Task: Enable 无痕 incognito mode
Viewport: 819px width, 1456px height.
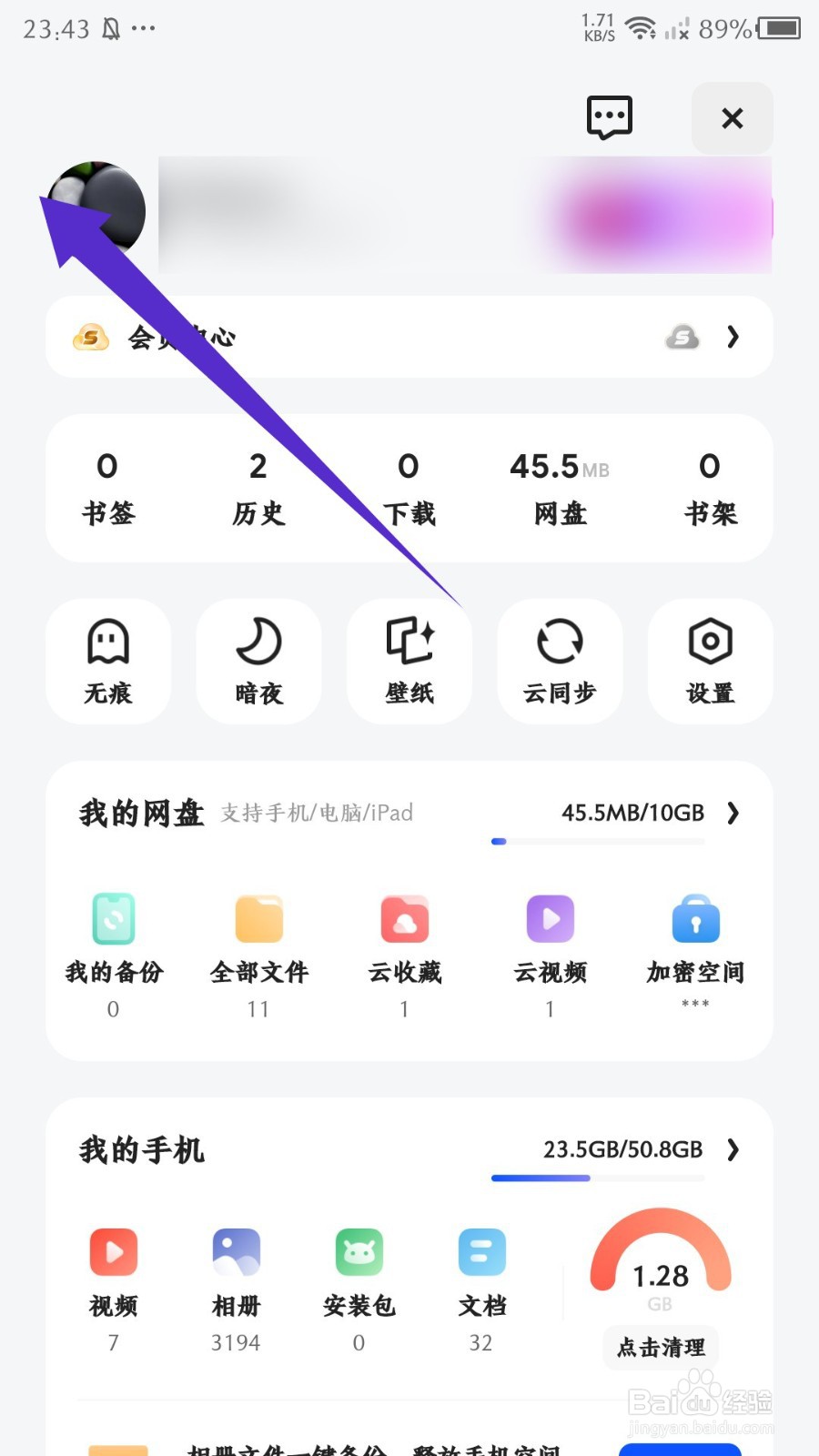Action: pyautogui.click(x=108, y=662)
